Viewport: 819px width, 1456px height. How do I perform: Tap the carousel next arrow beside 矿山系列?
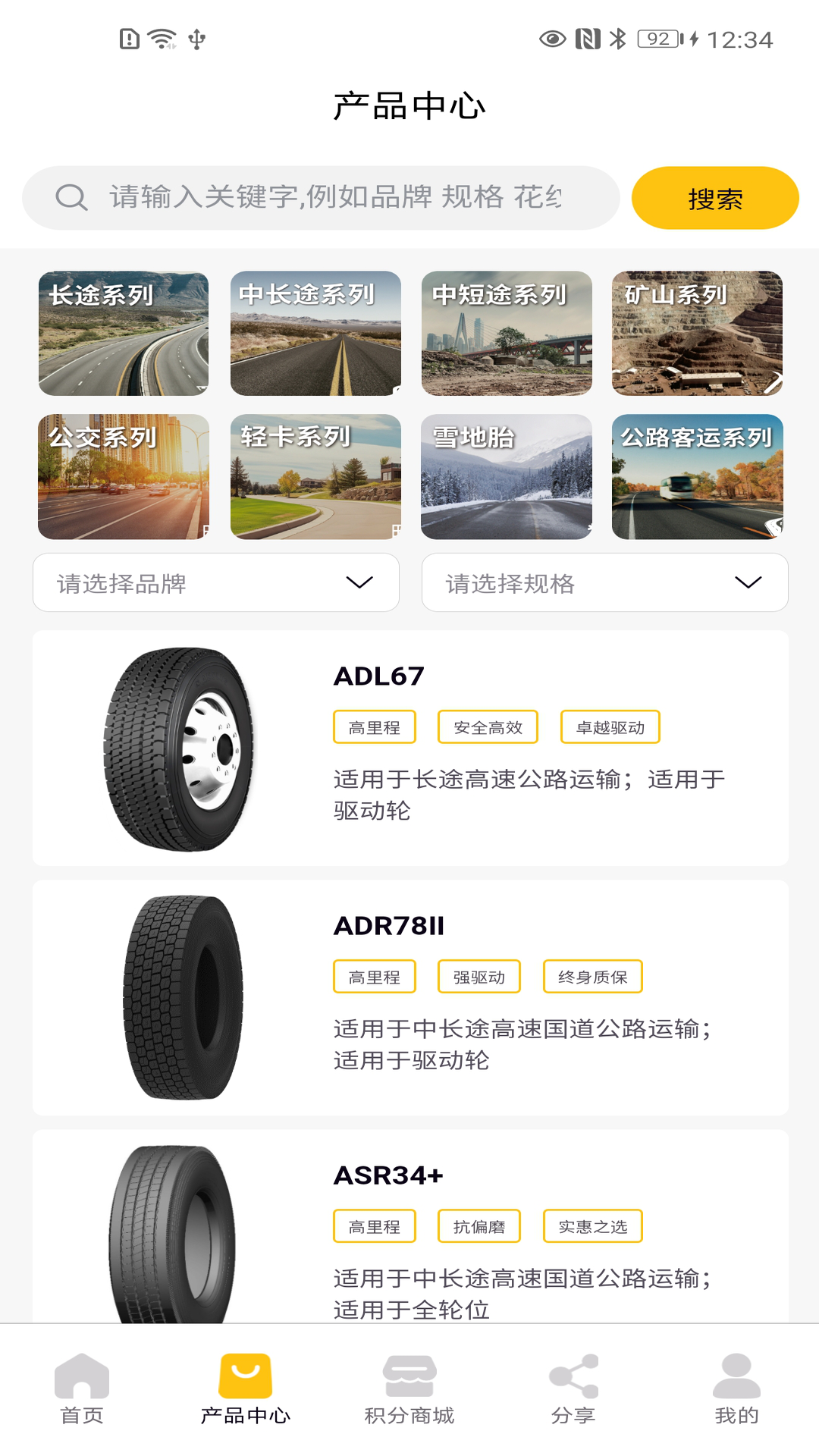pos(774,383)
